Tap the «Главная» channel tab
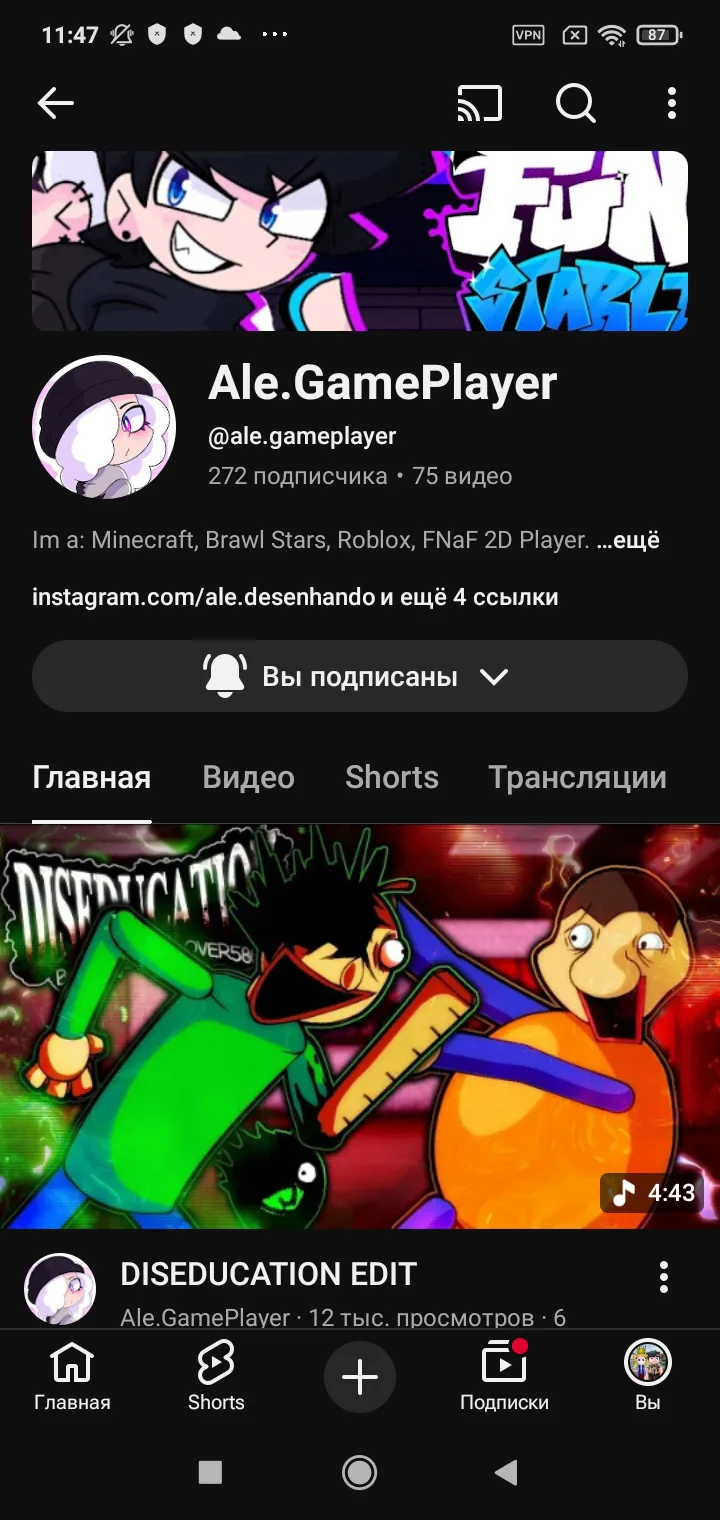 tap(91, 777)
